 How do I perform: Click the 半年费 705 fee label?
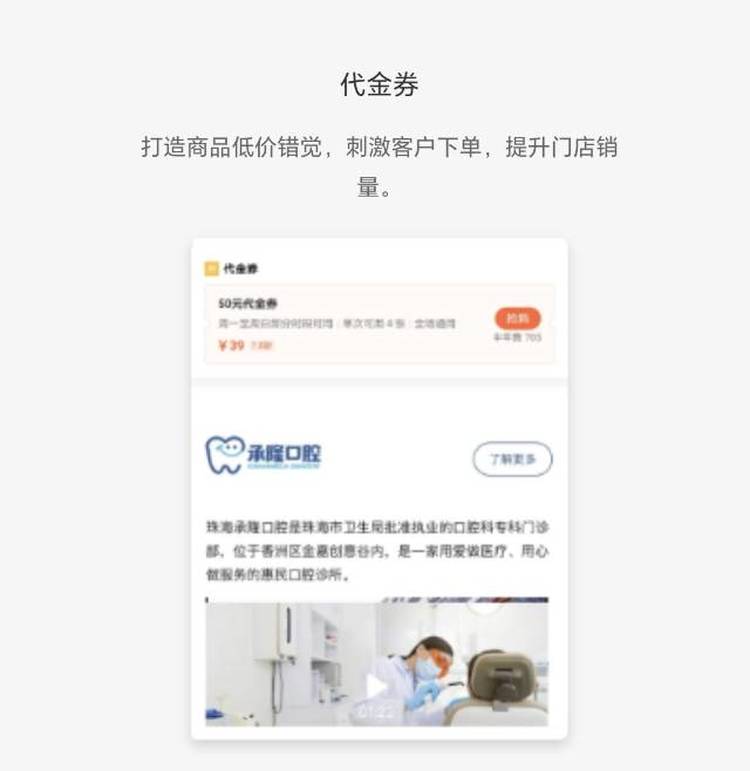516,336
